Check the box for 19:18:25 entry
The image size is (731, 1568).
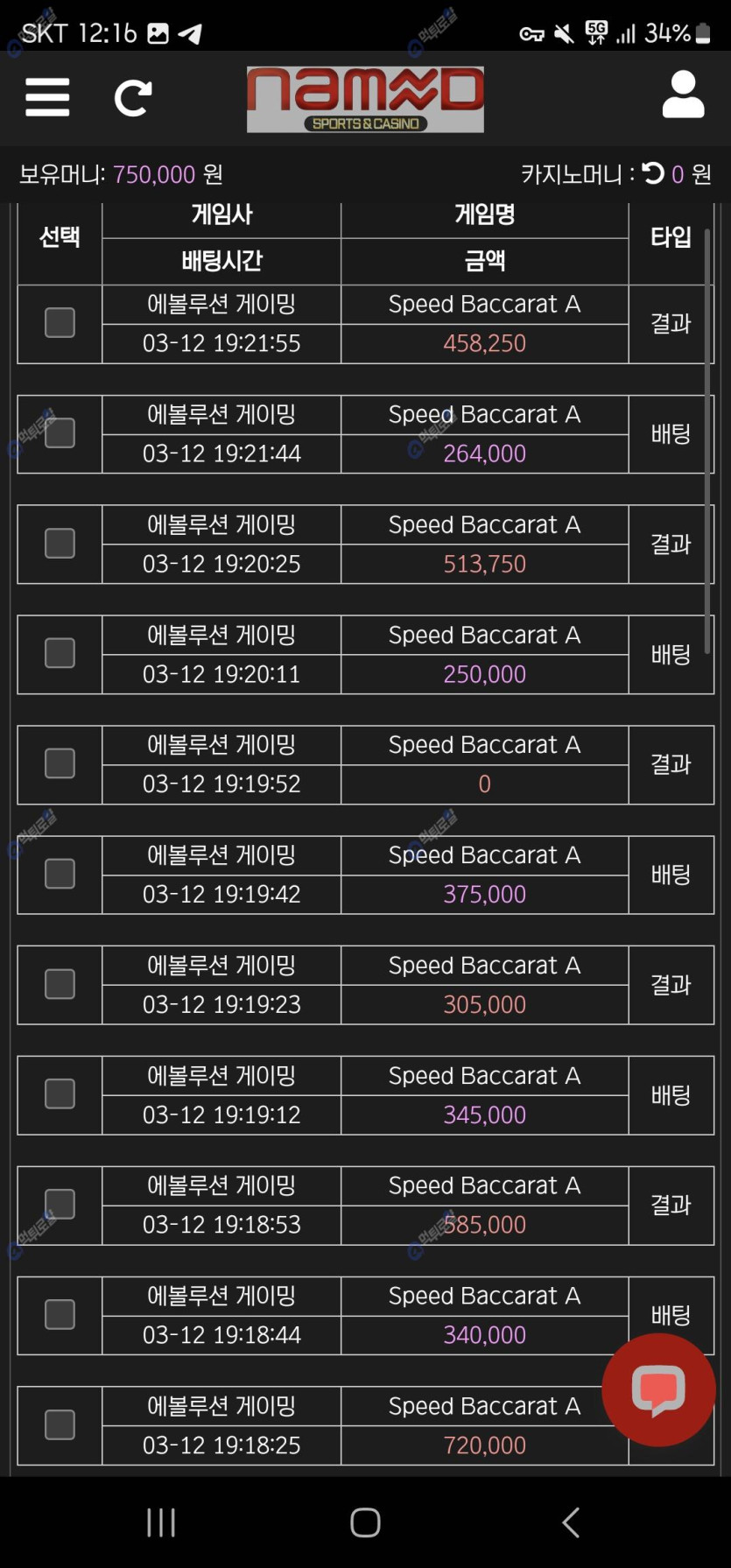(60, 1424)
